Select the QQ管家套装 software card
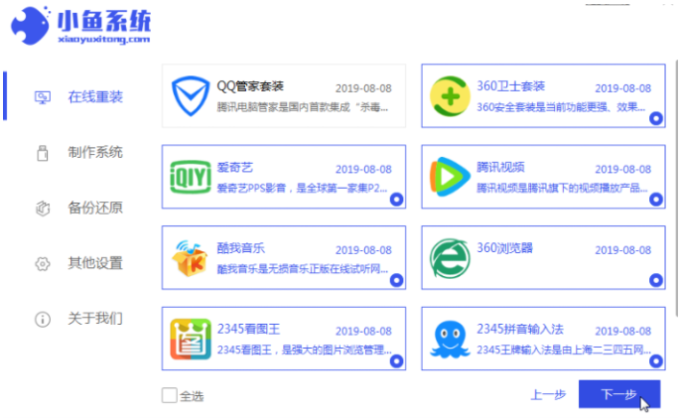Image resolution: width=683 pixels, height=418 pixels. pos(283,96)
